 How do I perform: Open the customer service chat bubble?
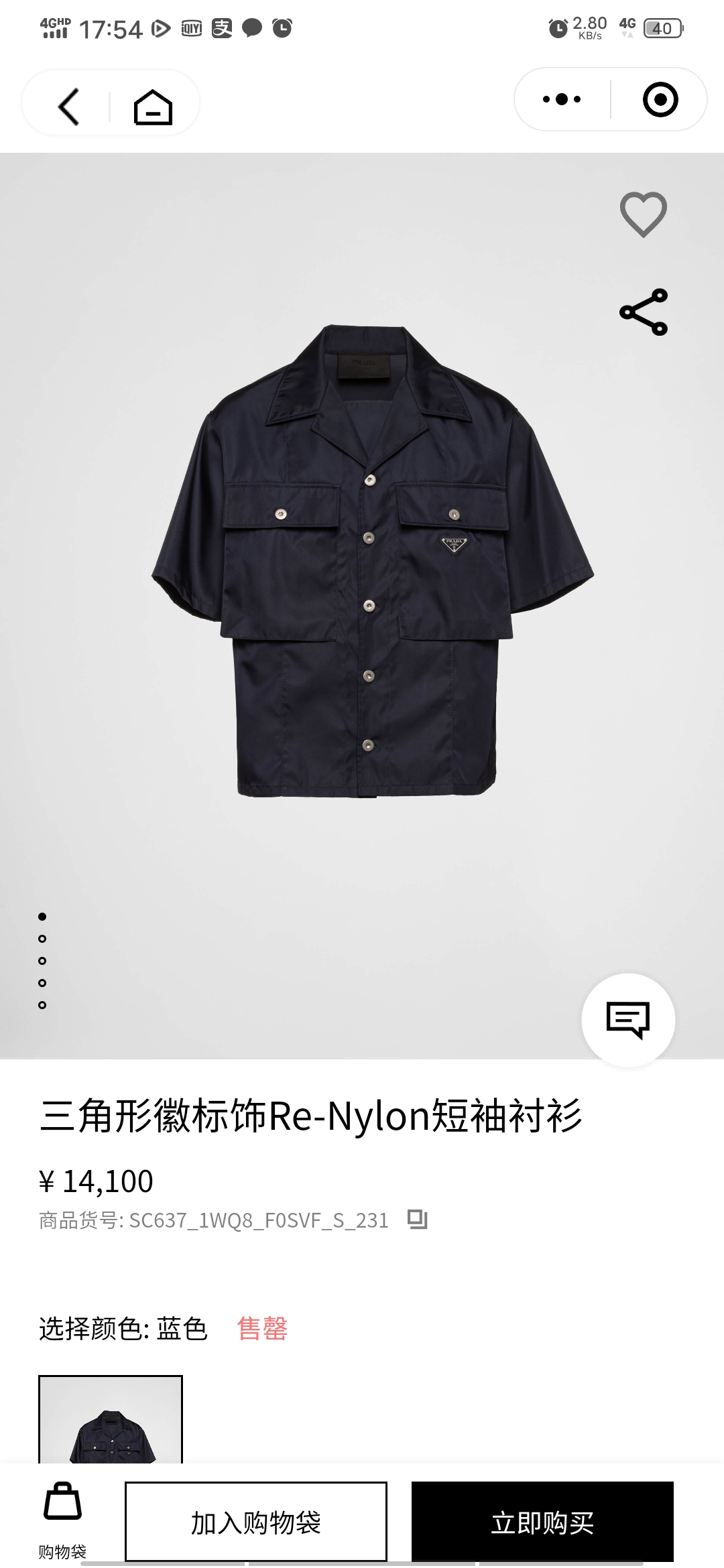tap(628, 1020)
